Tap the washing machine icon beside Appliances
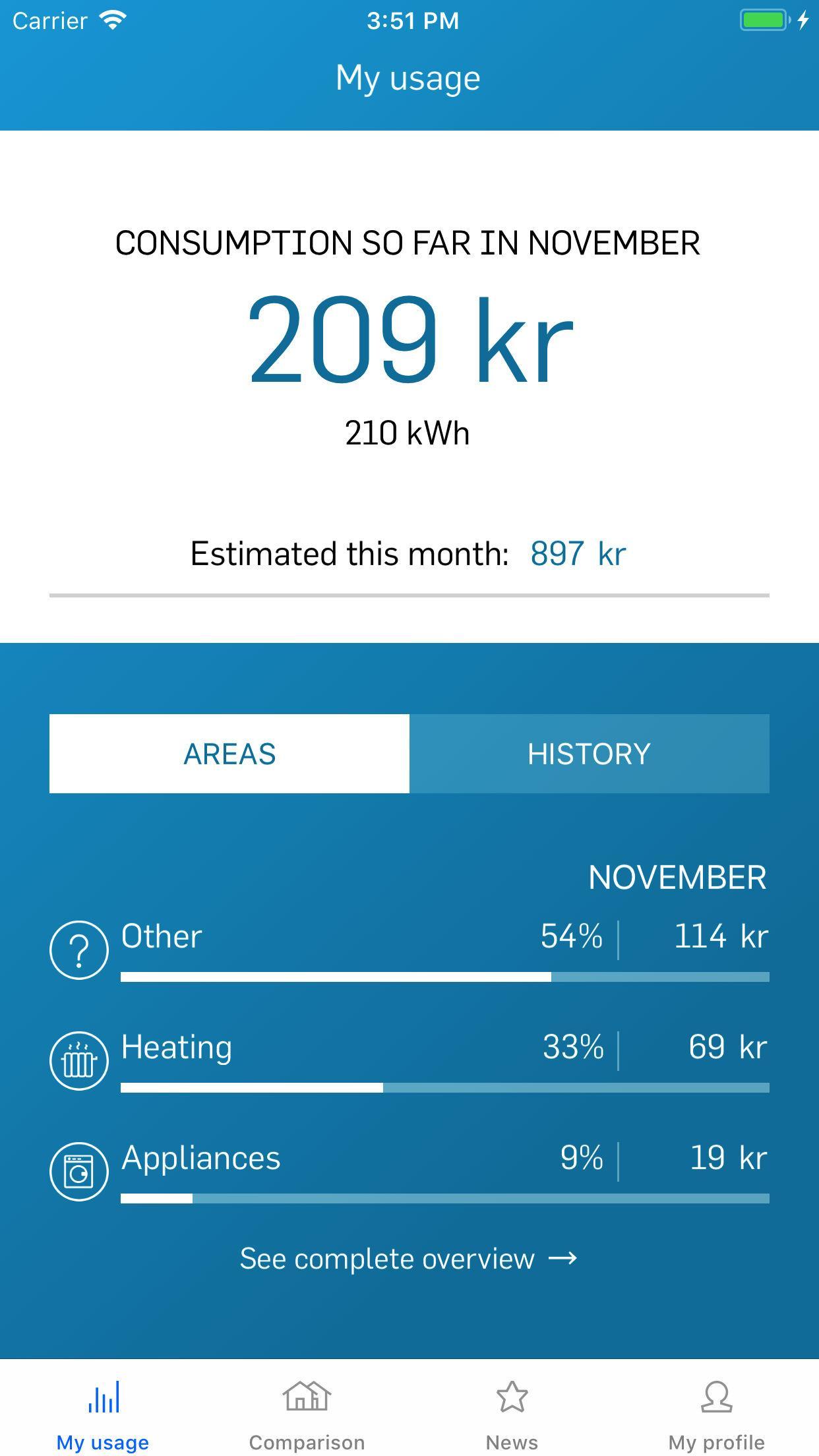The width and height of the screenshot is (819, 1456). [79, 1172]
